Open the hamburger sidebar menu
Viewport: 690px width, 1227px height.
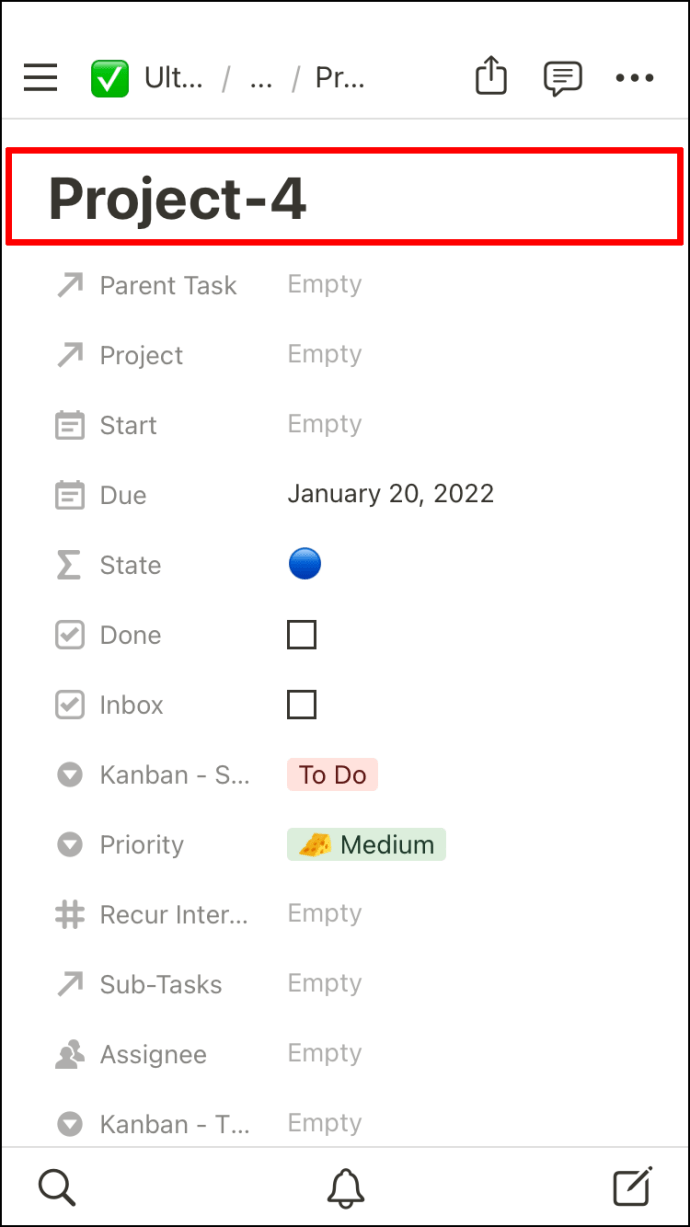pos(41,78)
